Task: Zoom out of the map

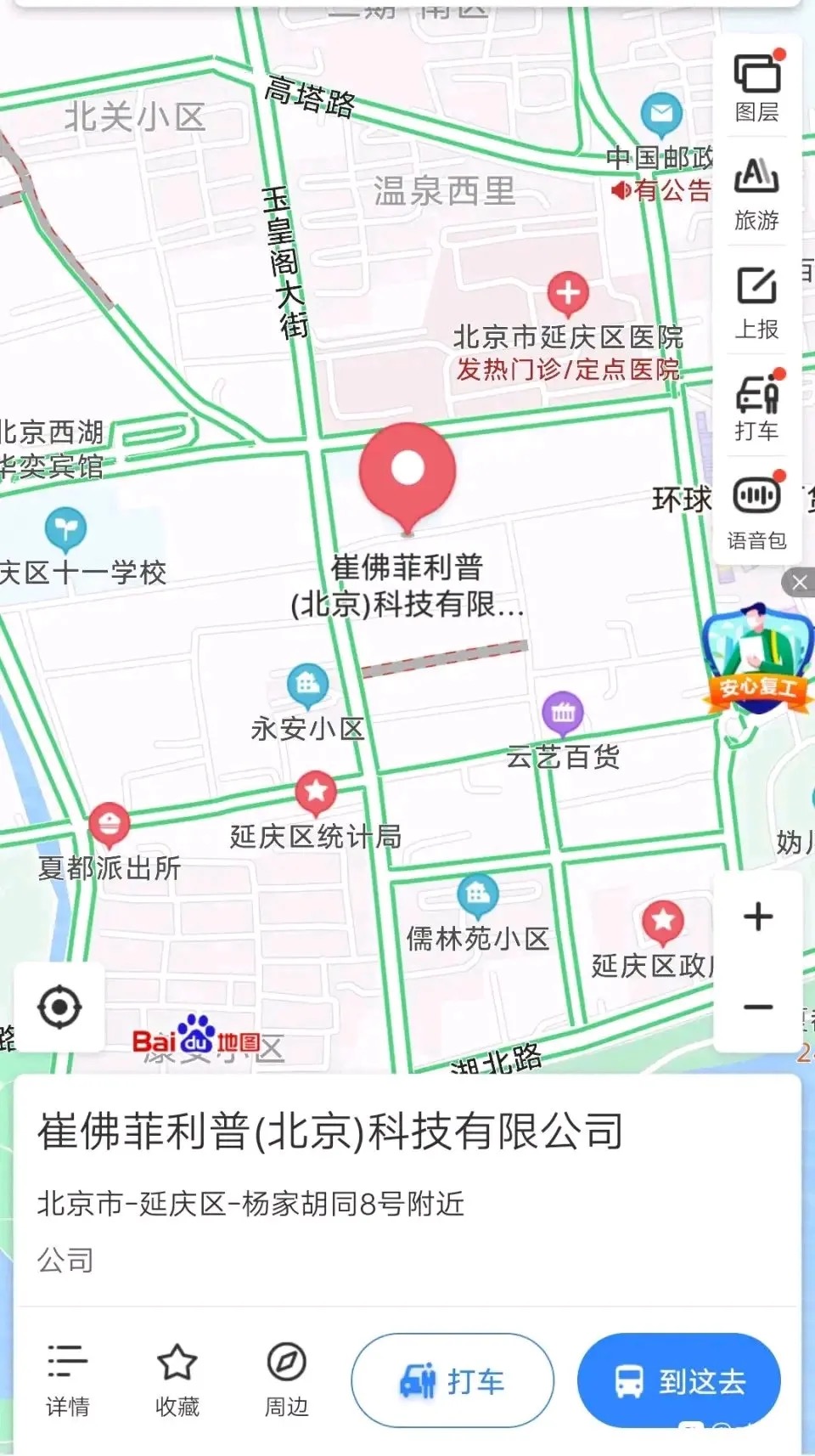Action: [757, 1007]
